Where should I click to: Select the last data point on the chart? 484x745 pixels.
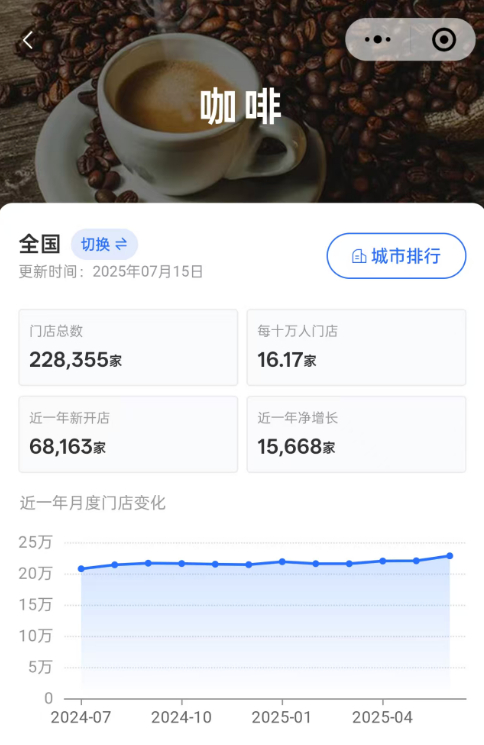[x=450, y=555]
